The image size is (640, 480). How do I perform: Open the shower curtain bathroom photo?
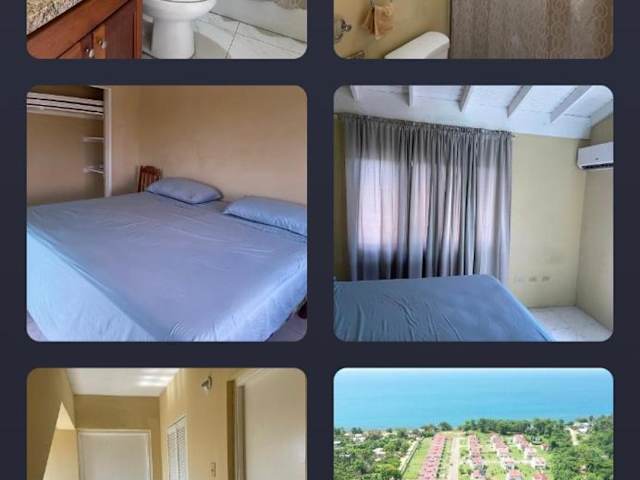click(473, 29)
